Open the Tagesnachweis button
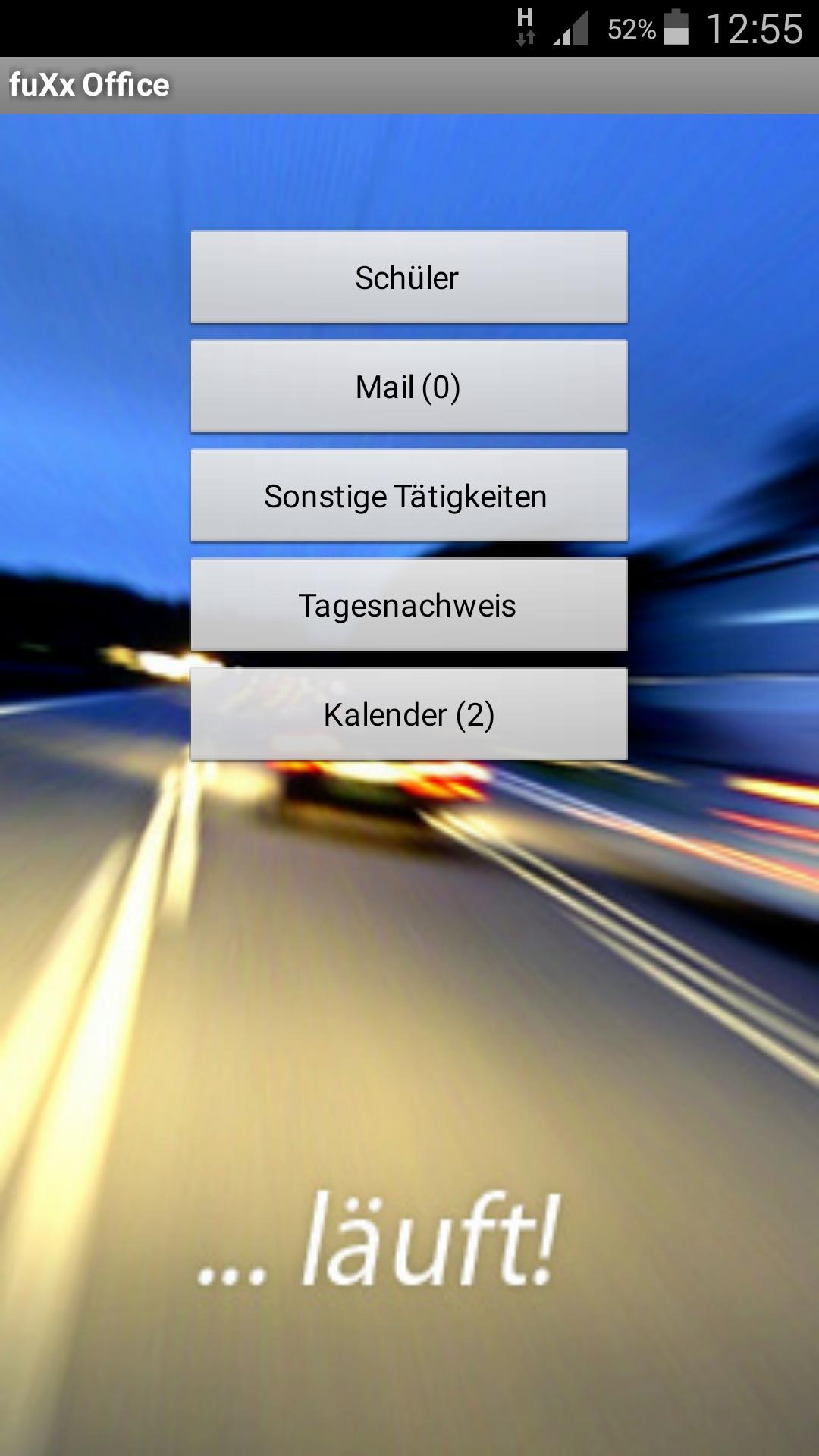The width and height of the screenshot is (819, 1456). [x=409, y=605]
